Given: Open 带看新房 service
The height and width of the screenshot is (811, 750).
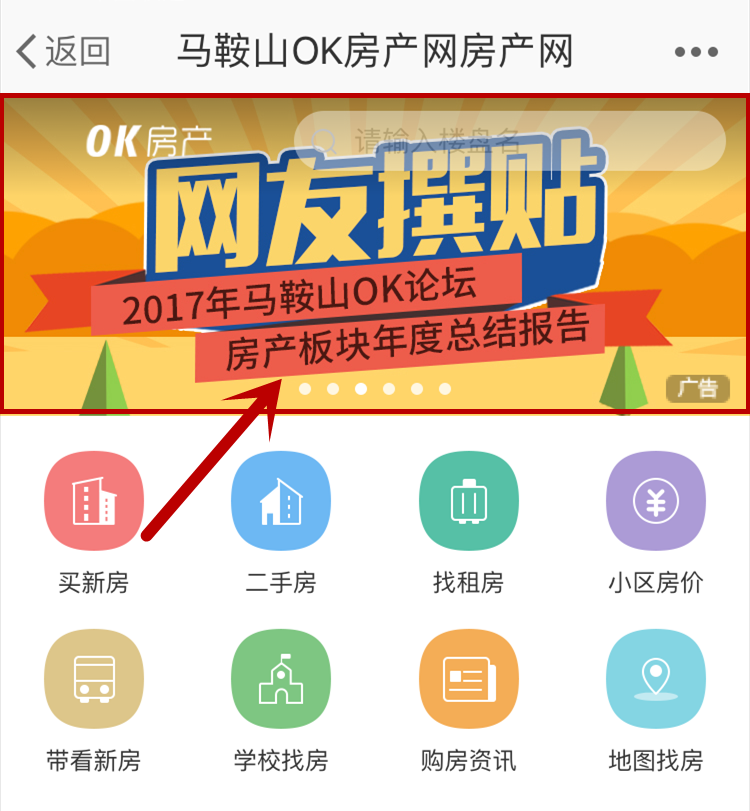Looking at the screenshot, I should click(x=94, y=680).
